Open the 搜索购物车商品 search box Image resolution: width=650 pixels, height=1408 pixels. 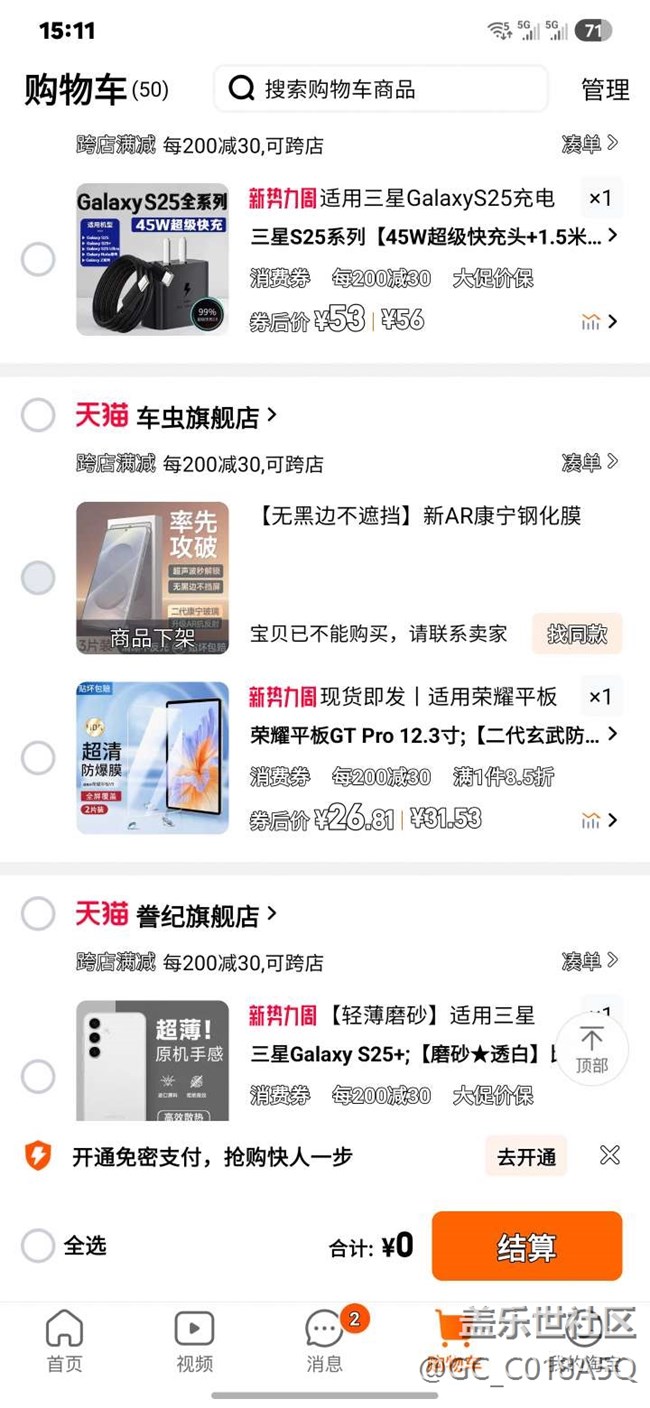[380, 89]
